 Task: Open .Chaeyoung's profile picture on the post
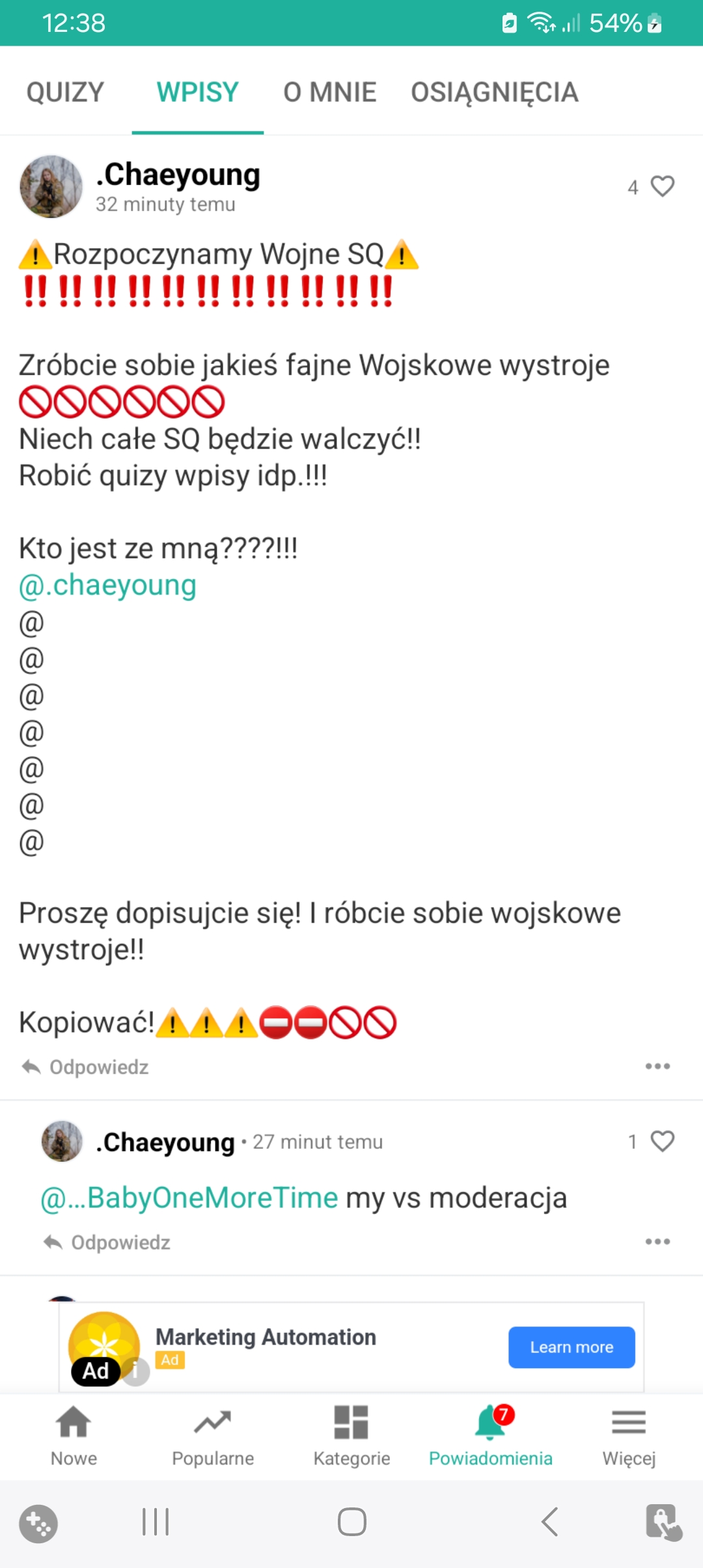point(51,186)
